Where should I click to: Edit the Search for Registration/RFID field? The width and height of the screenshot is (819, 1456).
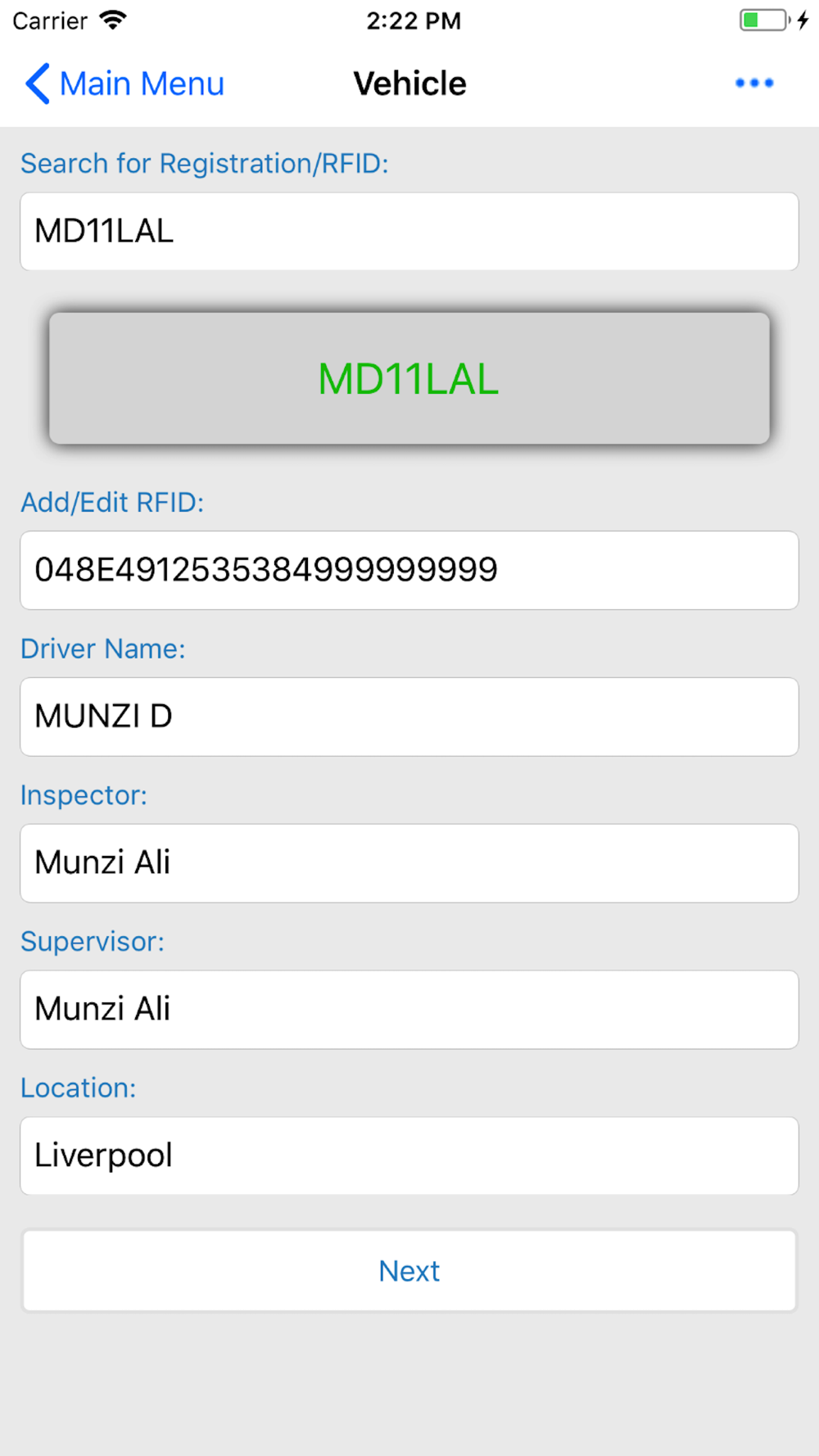(409, 232)
